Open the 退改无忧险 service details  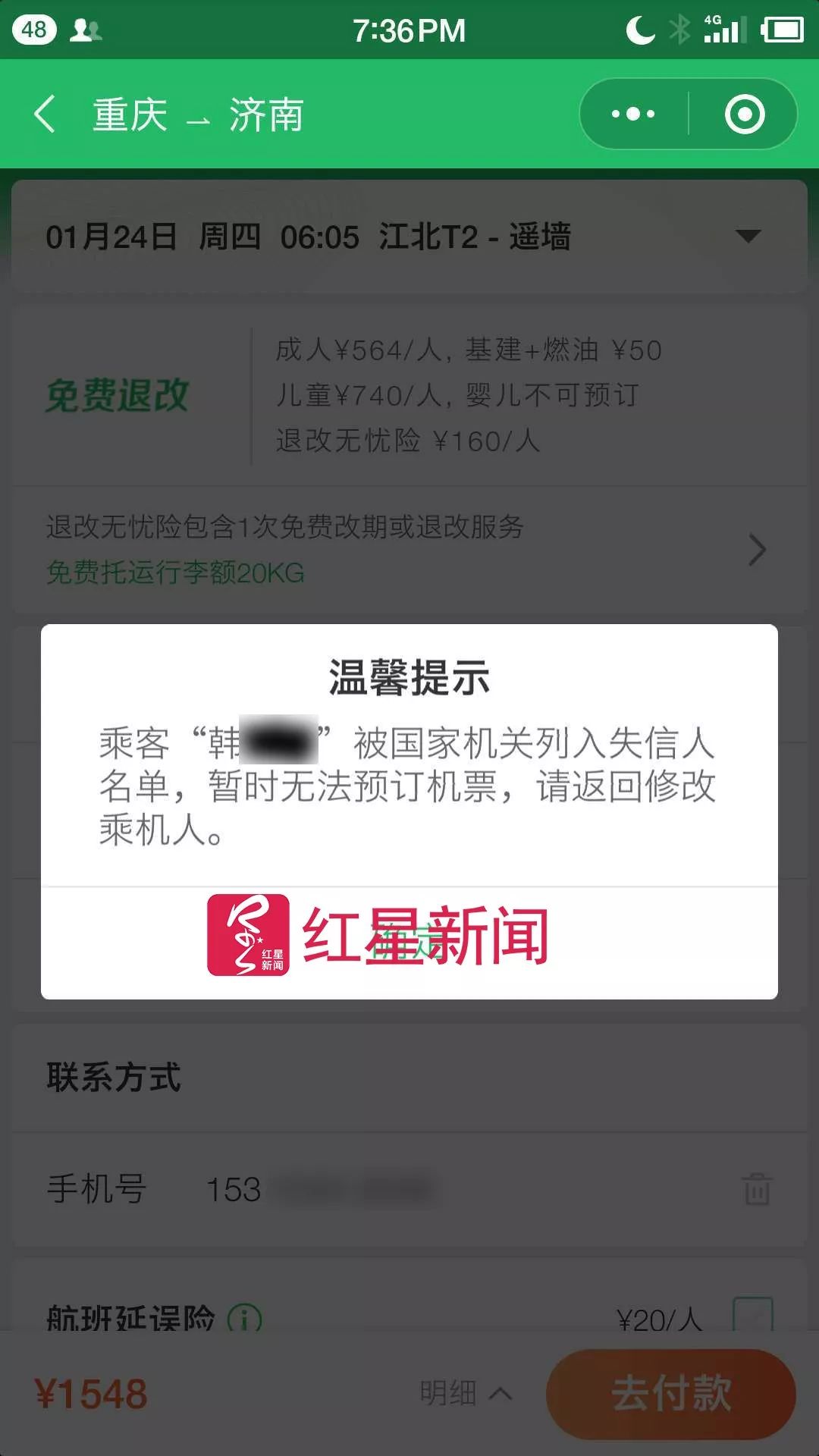[756, 550]
